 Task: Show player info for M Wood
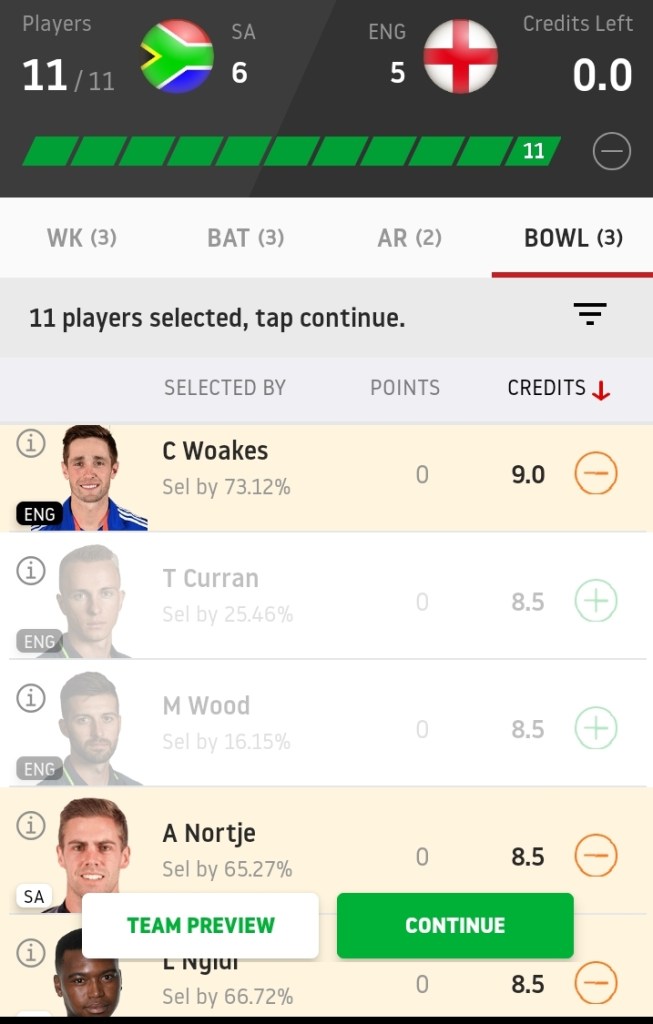tap(31, 698)
